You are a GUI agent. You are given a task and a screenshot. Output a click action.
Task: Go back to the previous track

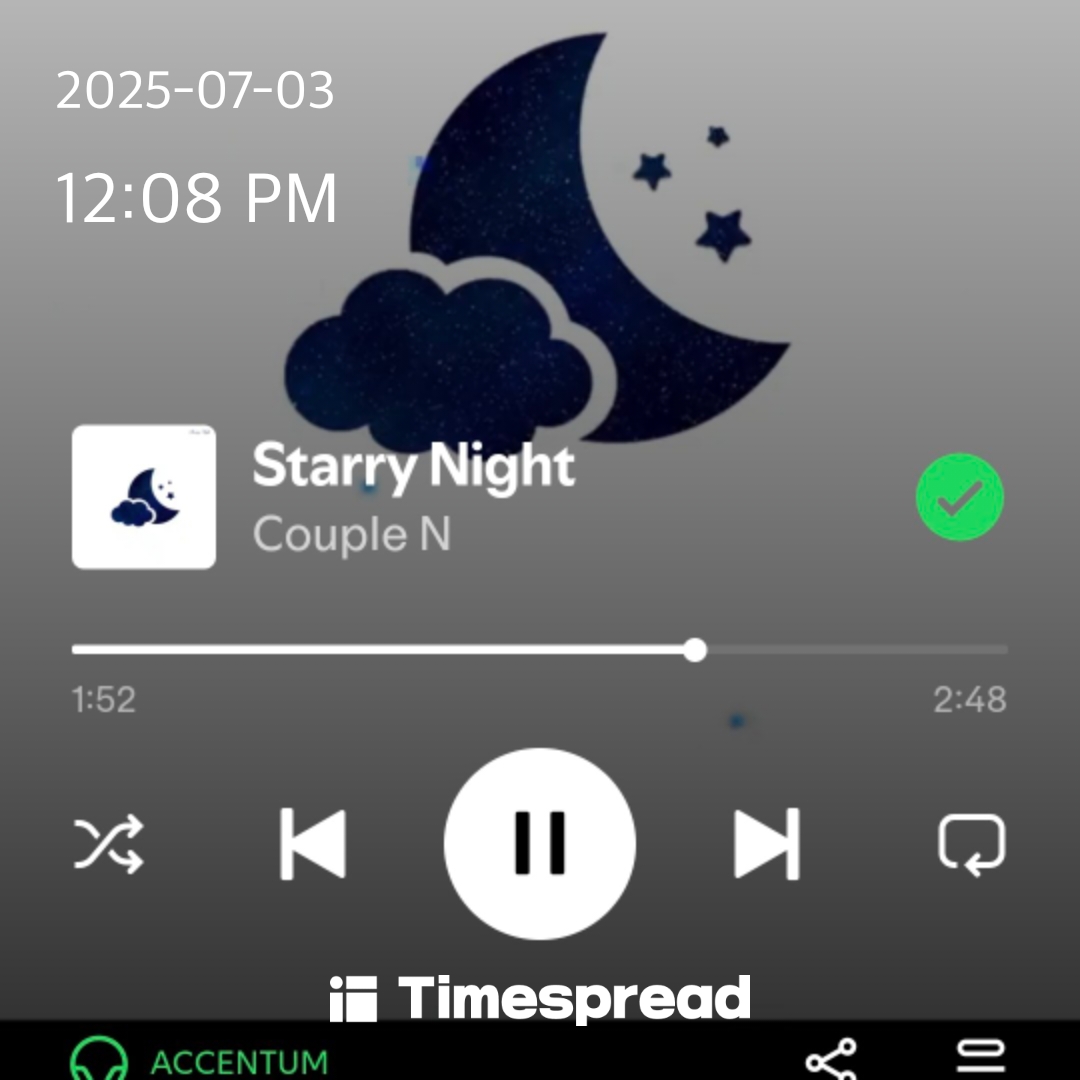(x=312, y=845)
